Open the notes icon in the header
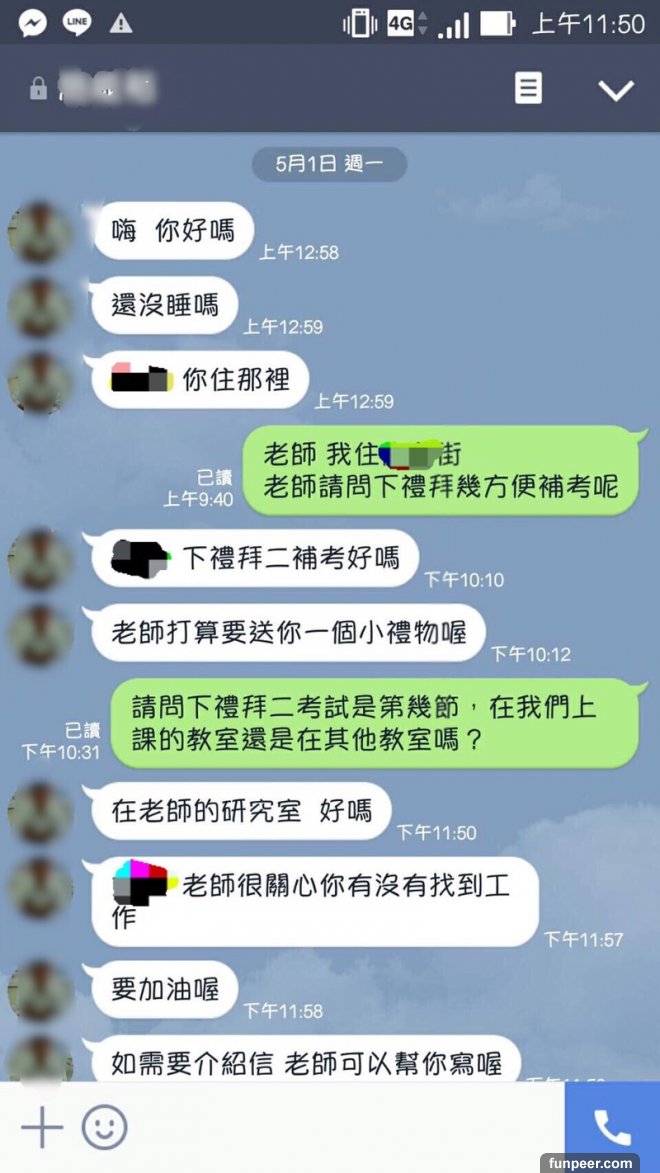The height and width of the screenshot is (1173, 660). (x=528, y=88)
